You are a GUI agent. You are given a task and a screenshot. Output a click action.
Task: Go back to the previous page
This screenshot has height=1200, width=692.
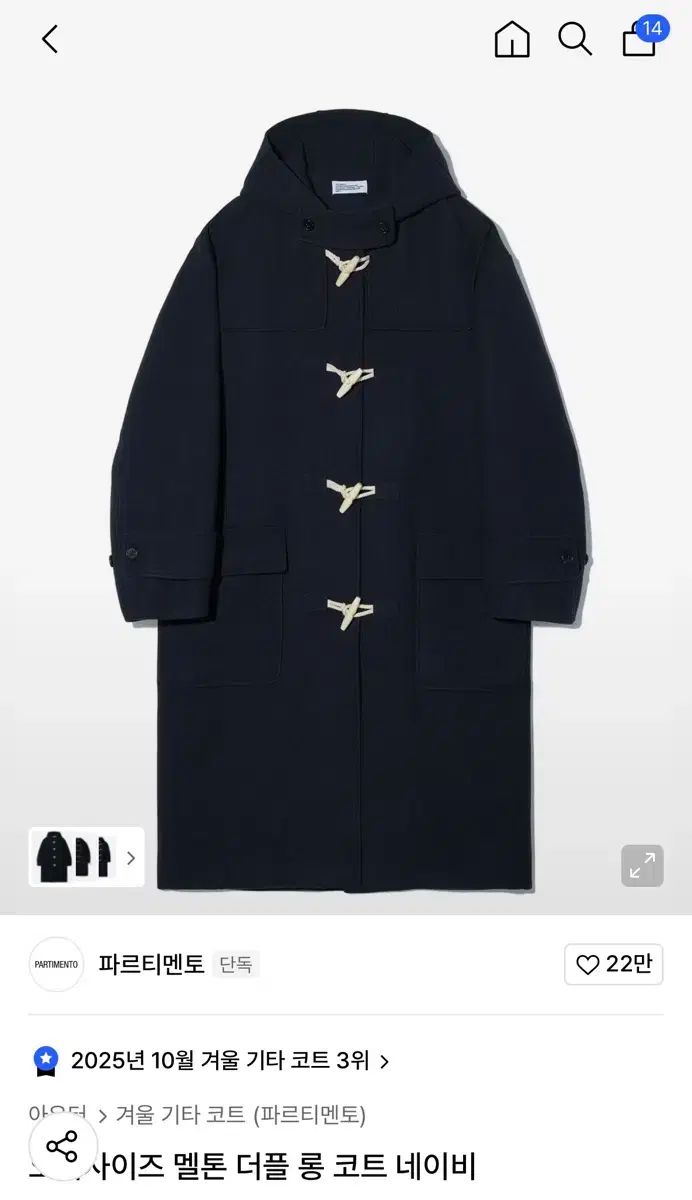click(50, 40)
